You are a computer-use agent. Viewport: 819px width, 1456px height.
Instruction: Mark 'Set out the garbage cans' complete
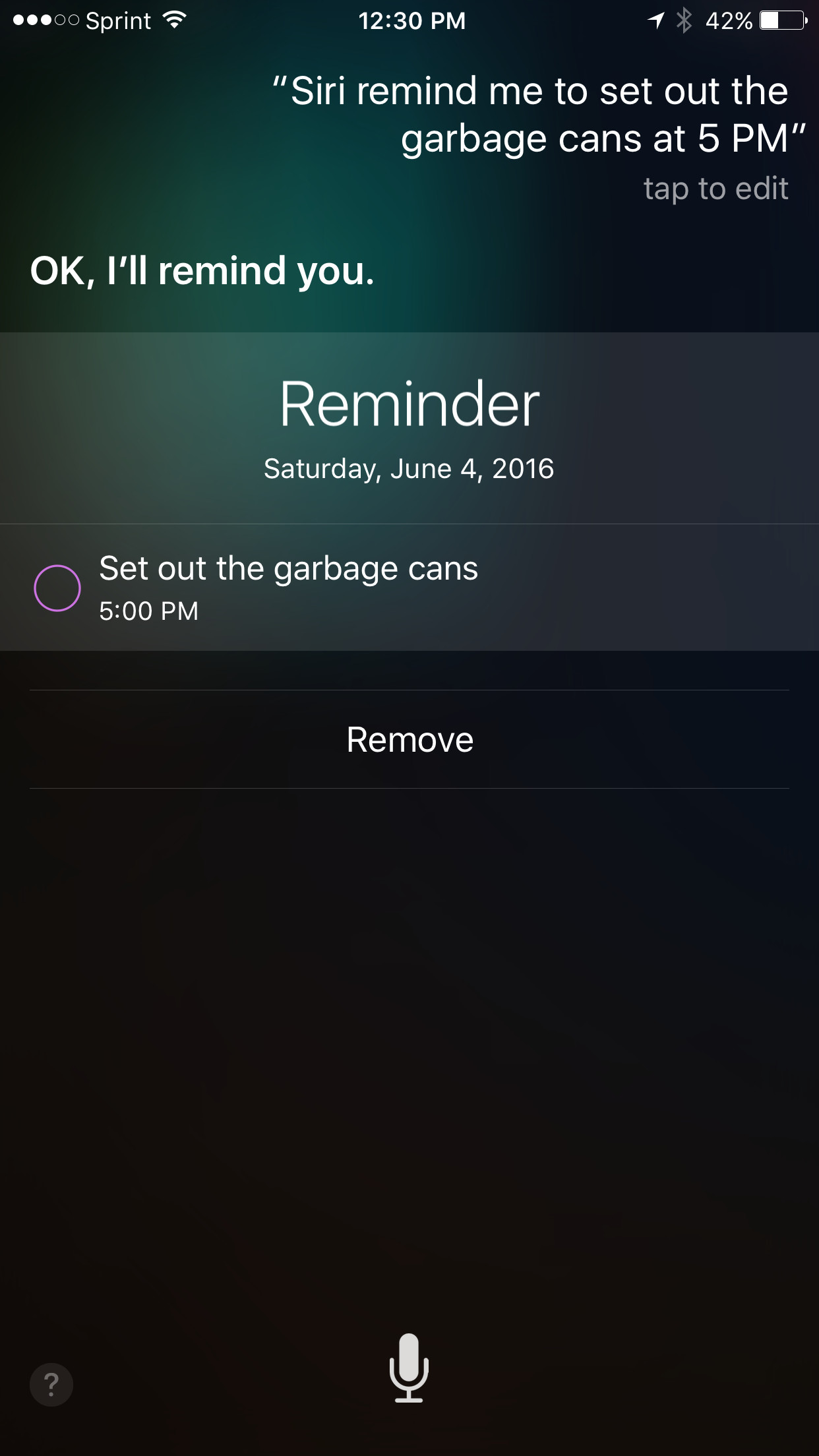57,588
